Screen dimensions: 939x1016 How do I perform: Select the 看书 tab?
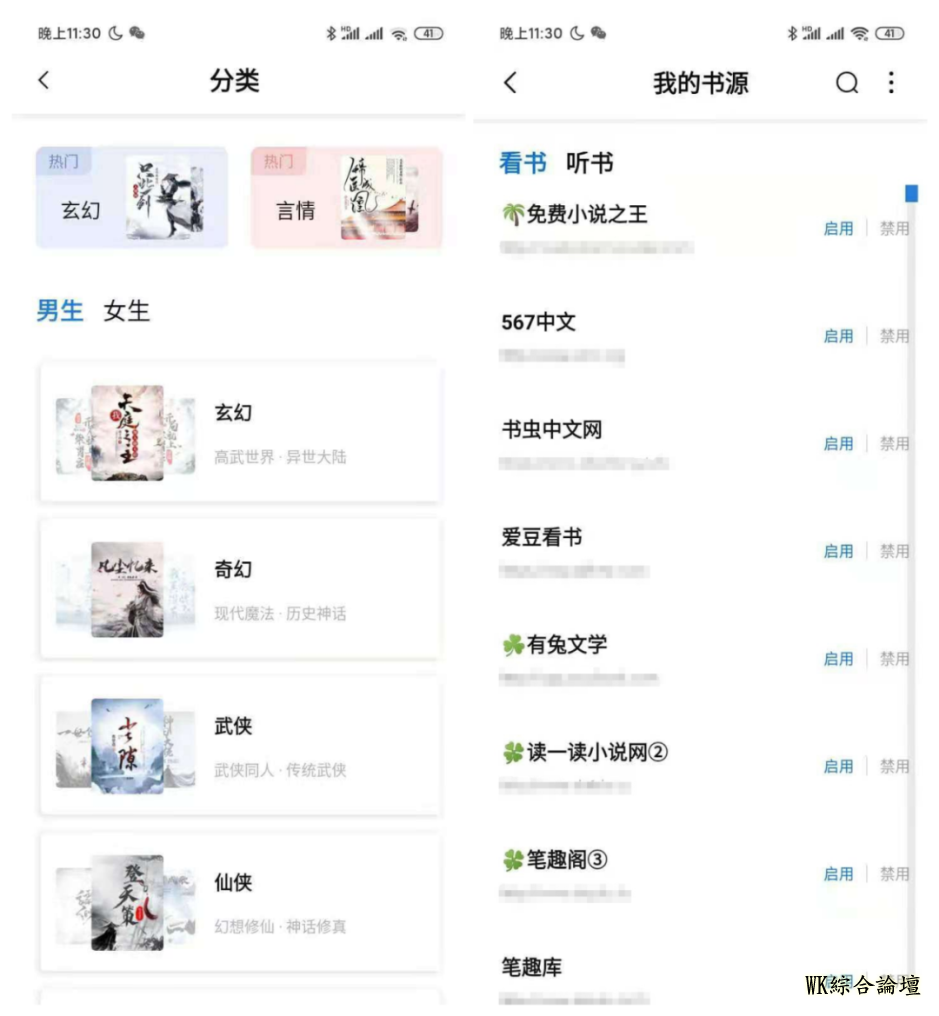point(523,163)
